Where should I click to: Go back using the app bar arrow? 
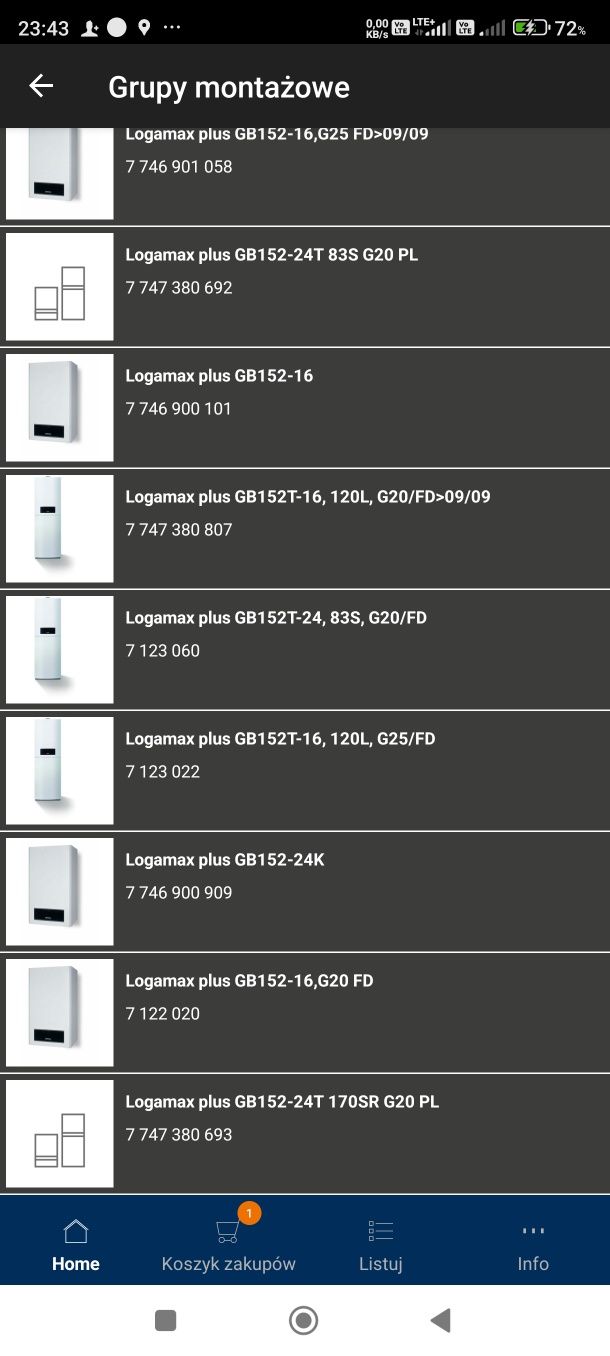click(x=41, y=87)
